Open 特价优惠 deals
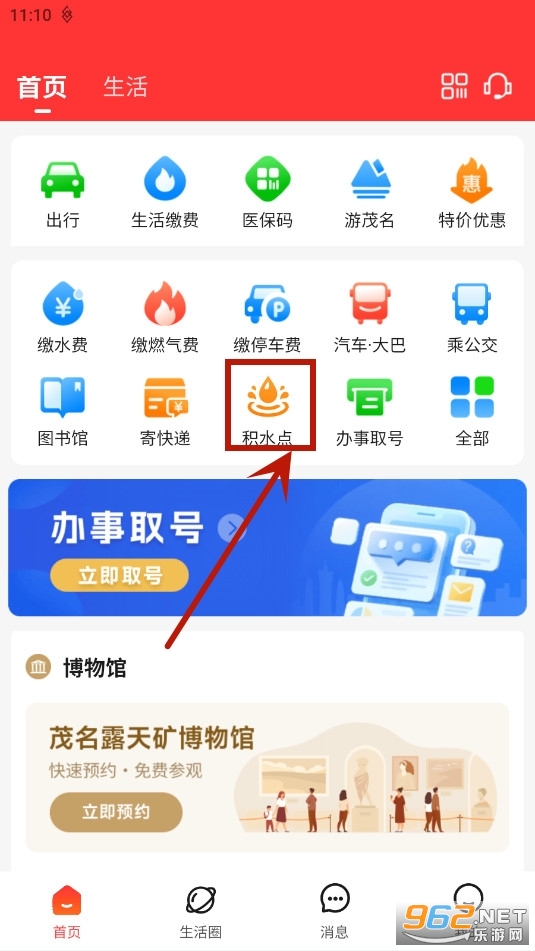 point(472,195)
